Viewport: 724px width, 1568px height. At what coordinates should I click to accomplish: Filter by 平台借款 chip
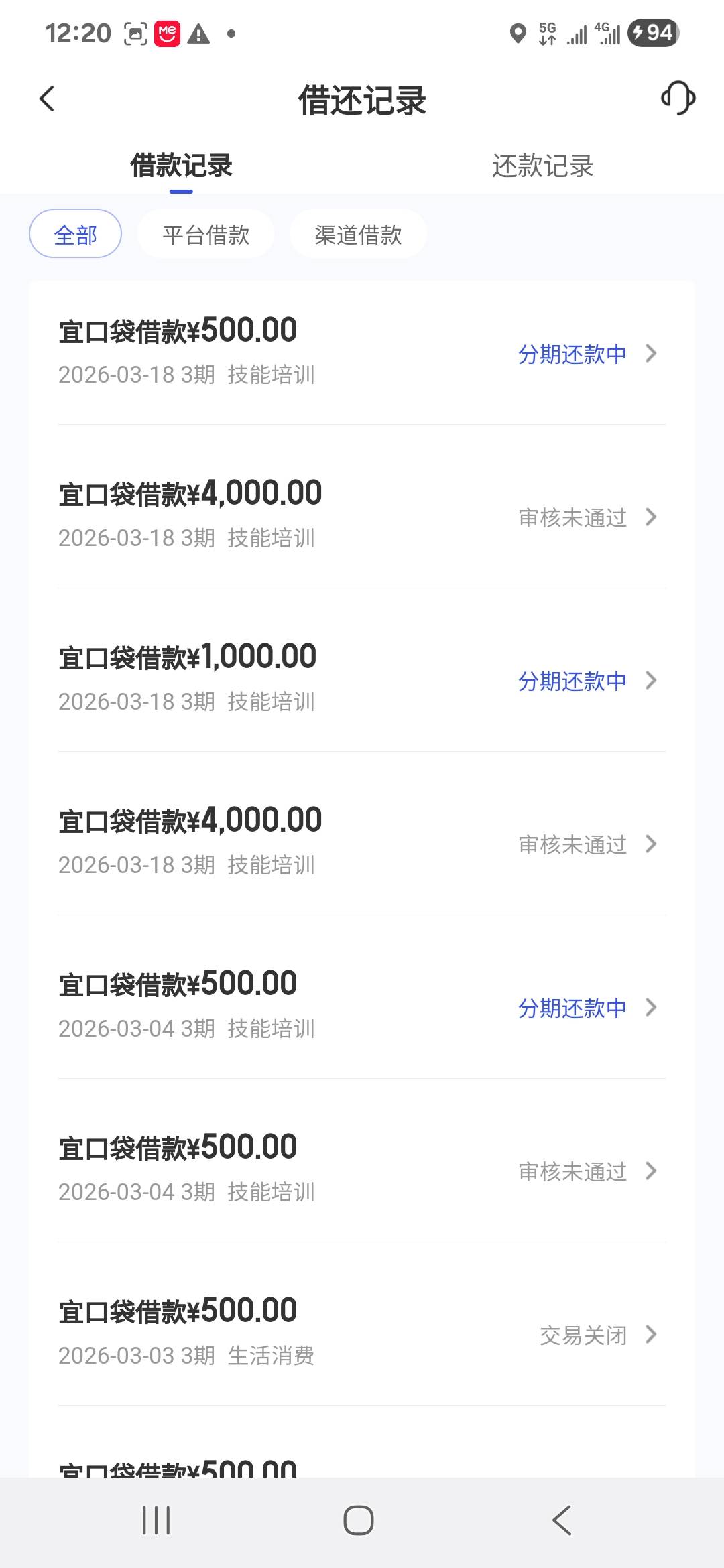point(206,235)
